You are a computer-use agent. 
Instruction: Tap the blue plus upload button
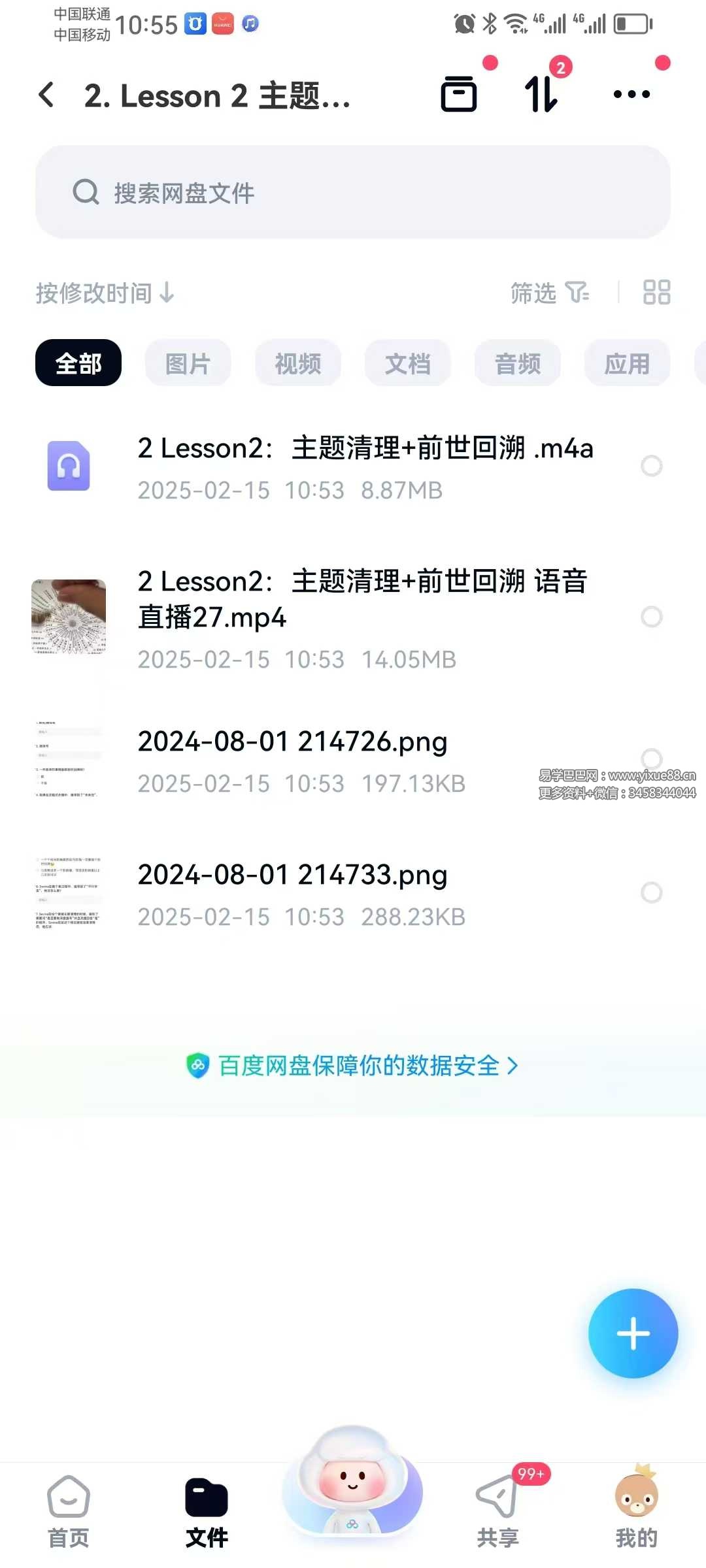[x=633, y=1333]
